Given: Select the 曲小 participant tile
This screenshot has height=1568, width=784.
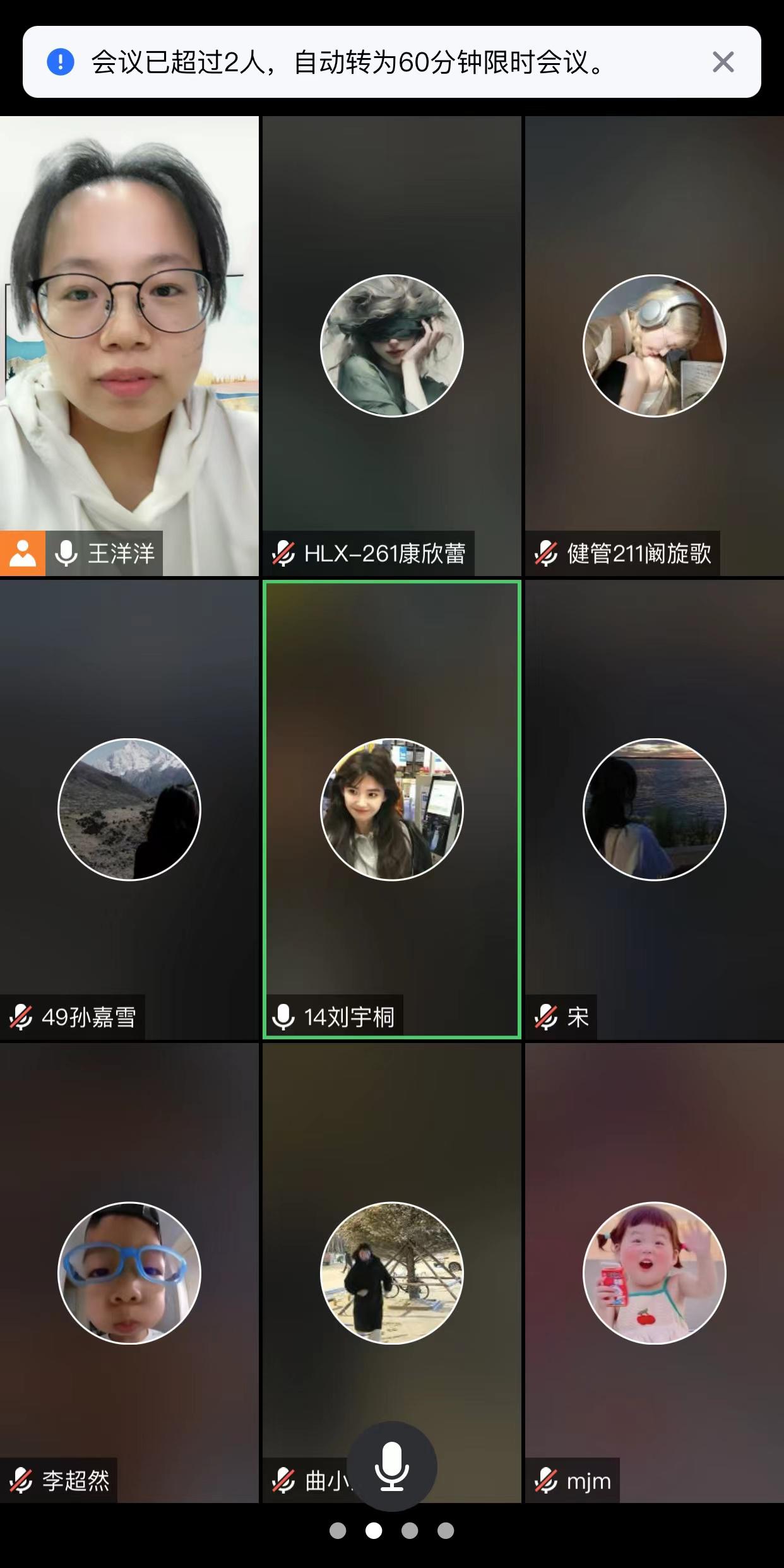Looking at the screenshot, I should [x=391, y=1272].
